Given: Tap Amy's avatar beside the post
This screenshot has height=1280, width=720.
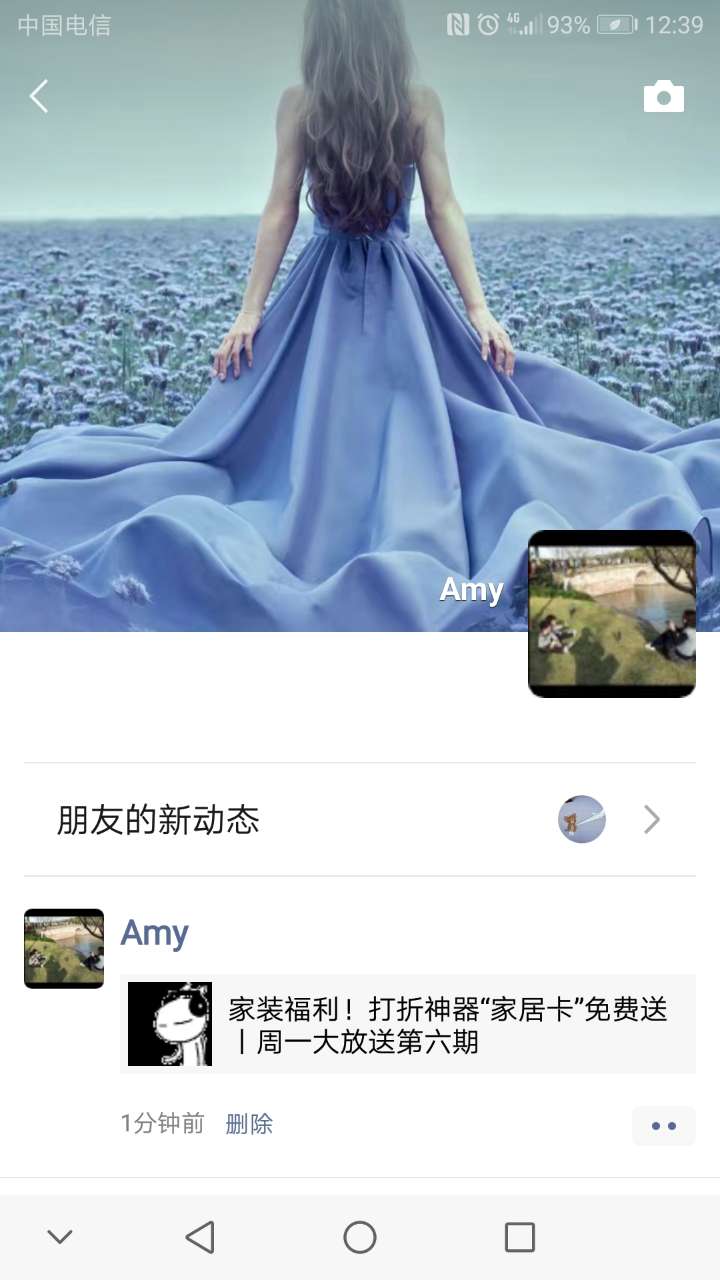Looking at the screenshot, I should [x=64, y=948].
